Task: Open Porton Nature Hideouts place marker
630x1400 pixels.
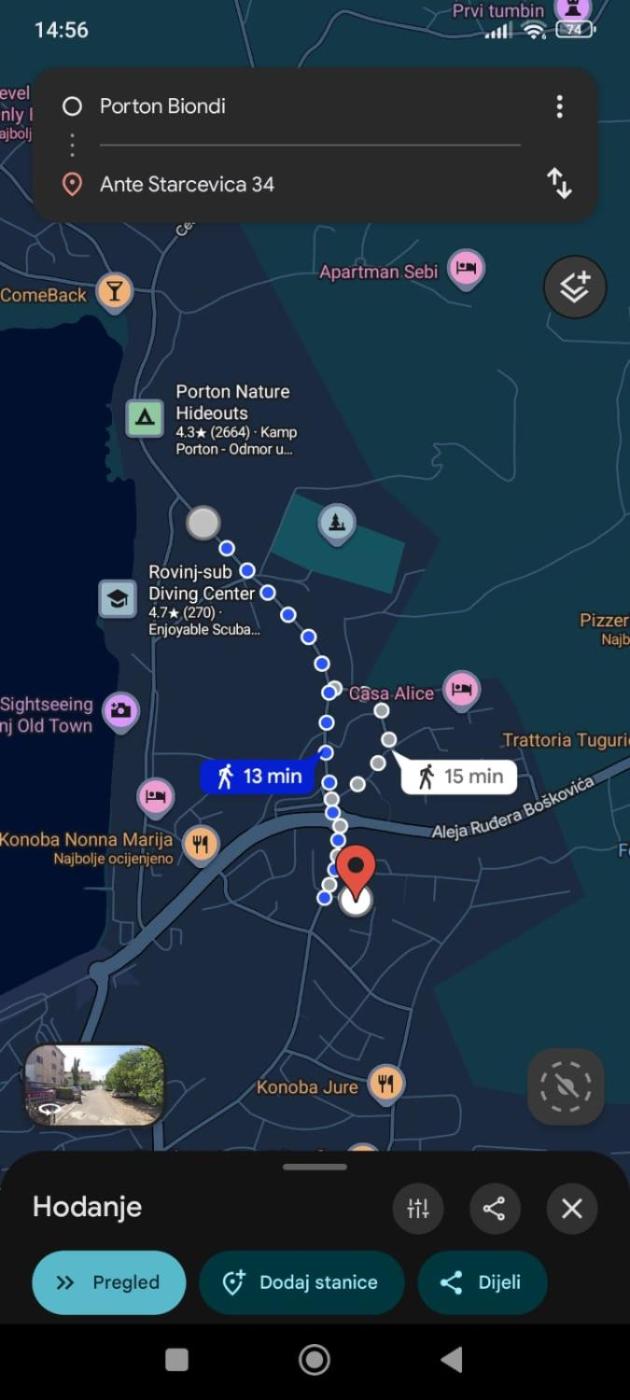Action: tap(145, 418)
